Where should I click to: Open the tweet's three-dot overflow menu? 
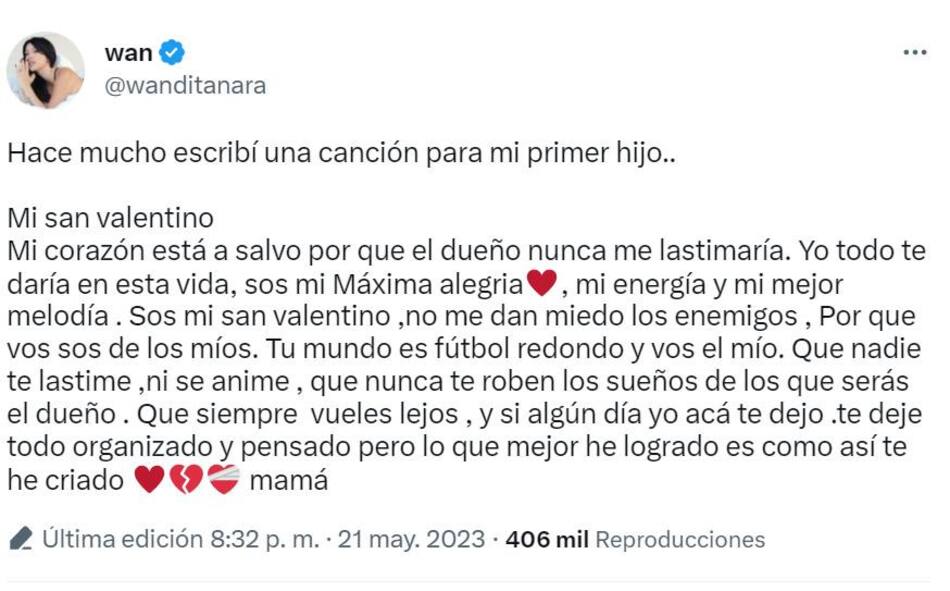point(914,53)
